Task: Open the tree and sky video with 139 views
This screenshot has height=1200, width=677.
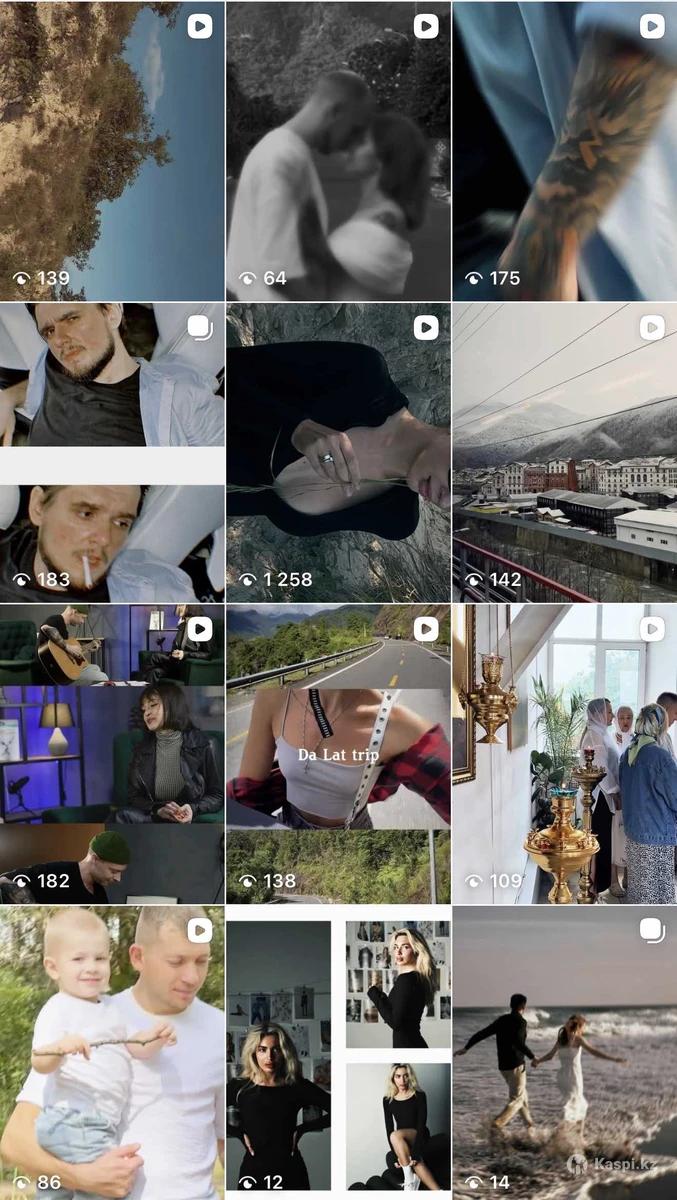Action: pos(112,150)
